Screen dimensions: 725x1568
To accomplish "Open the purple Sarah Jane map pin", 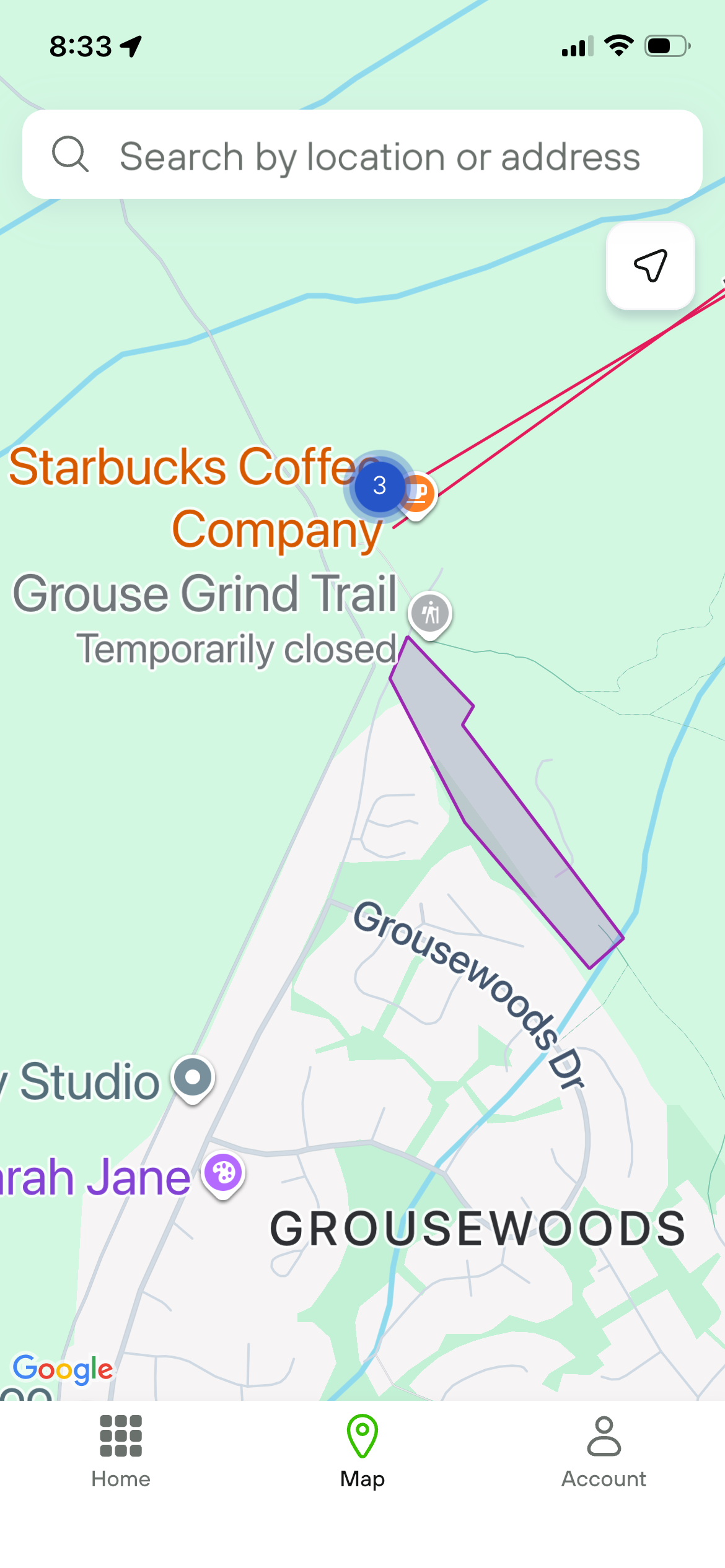I will 223,1174.
